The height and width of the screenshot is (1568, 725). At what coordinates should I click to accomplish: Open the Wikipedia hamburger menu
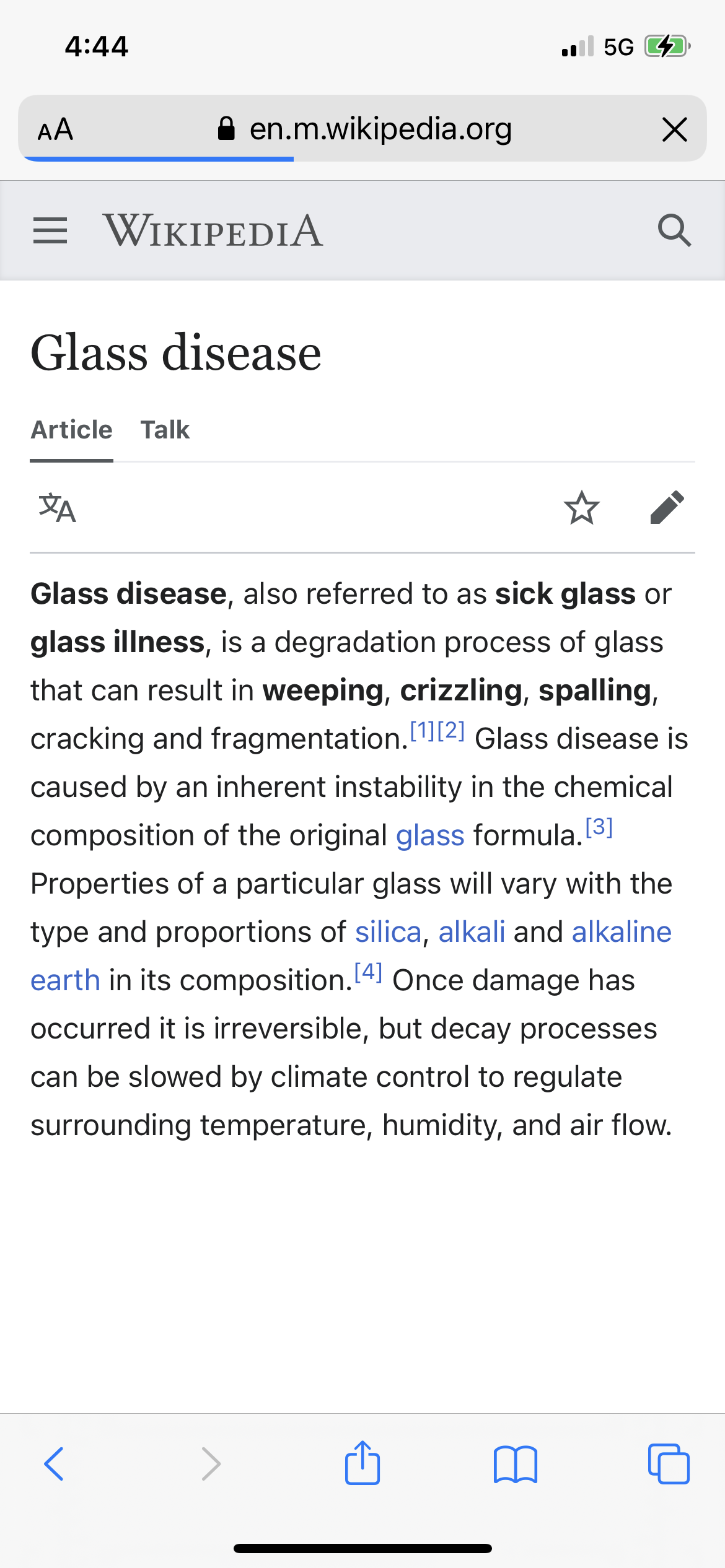[x=50, y=231]
